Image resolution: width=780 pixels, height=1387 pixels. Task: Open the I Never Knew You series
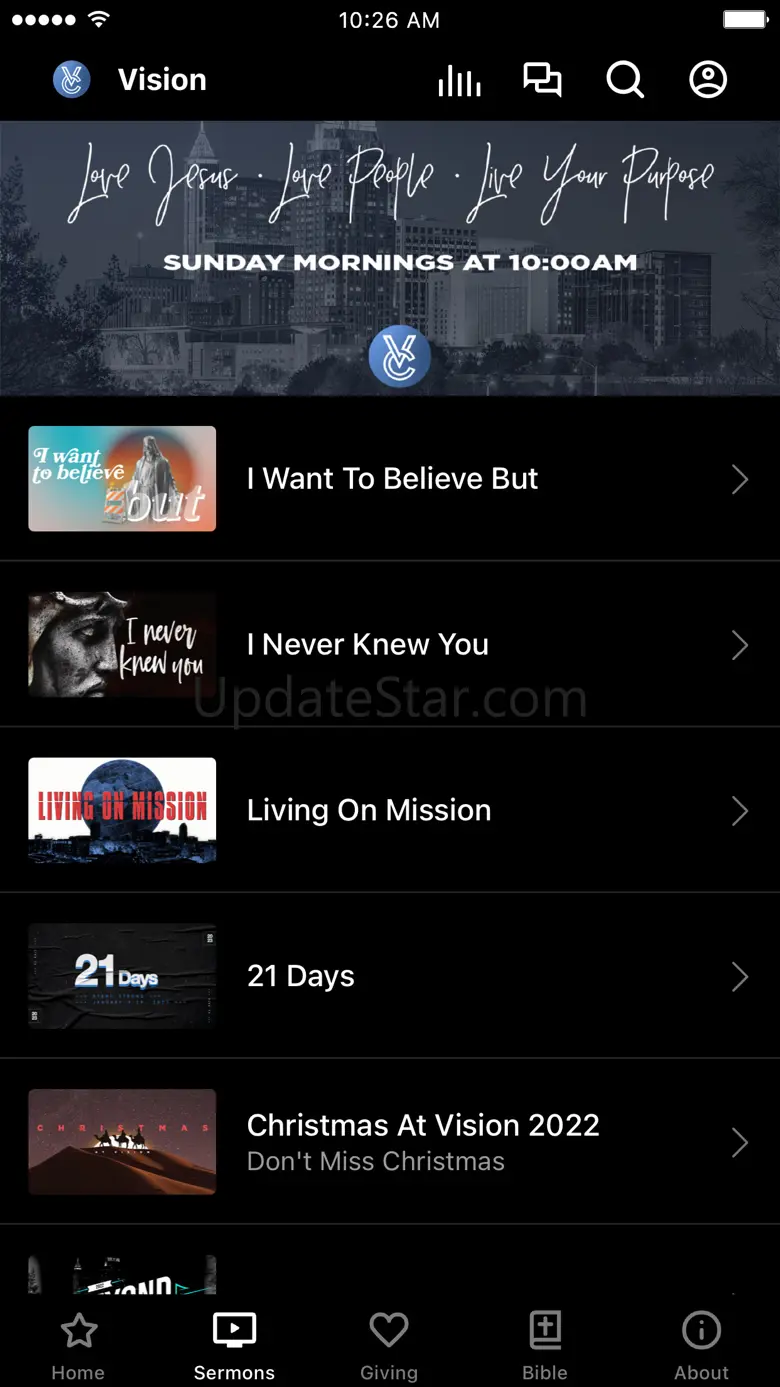point(390,645)
